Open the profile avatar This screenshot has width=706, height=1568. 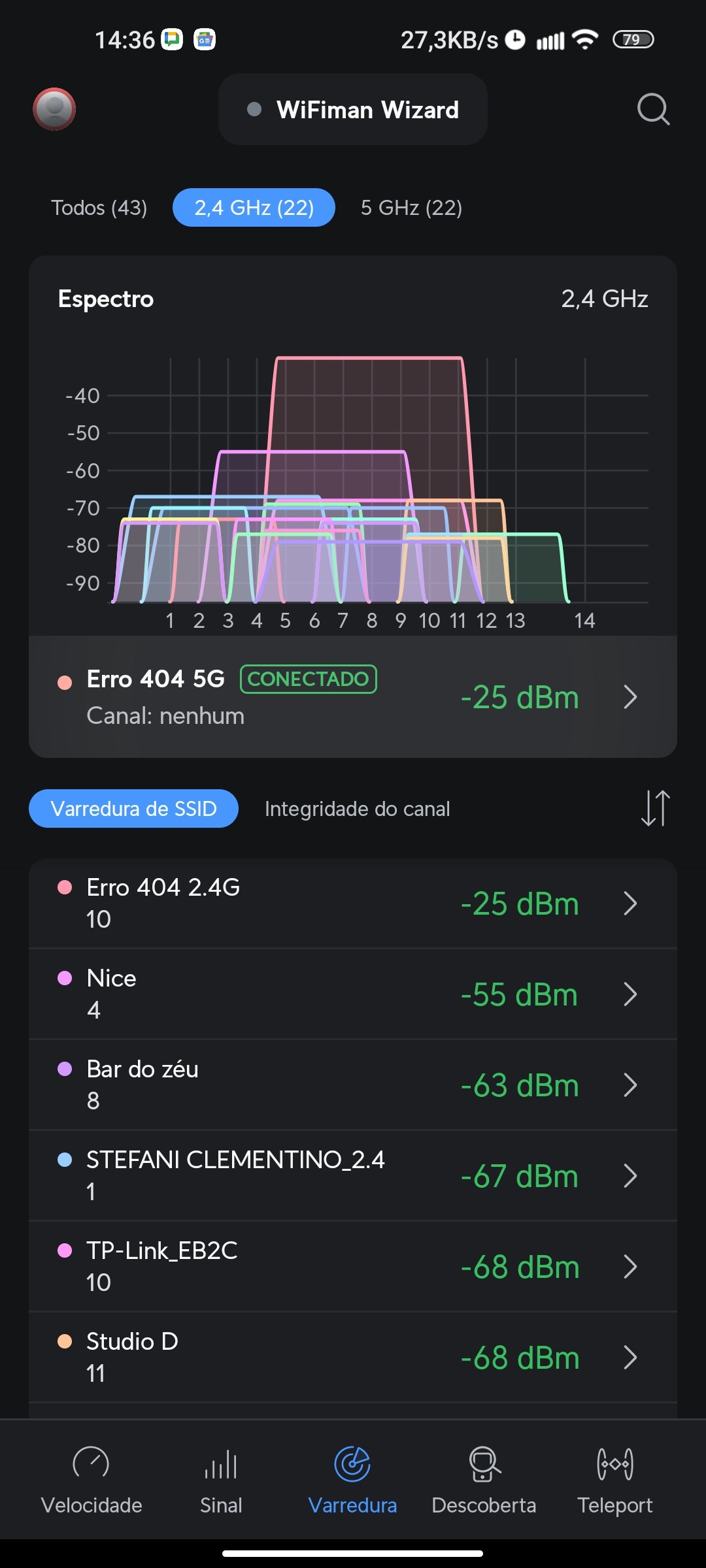point(54,109)
